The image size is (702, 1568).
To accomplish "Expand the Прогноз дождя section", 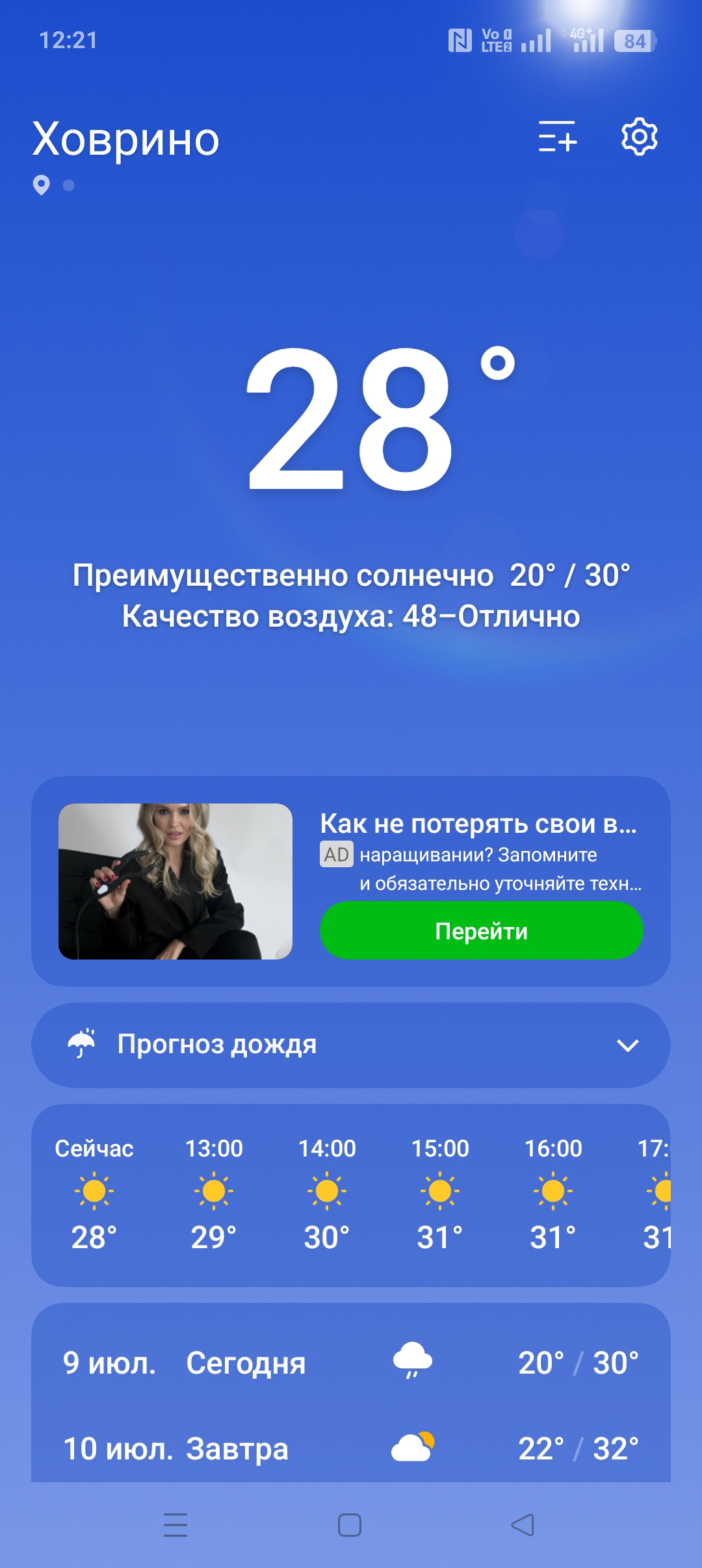I will point(351,1045).
